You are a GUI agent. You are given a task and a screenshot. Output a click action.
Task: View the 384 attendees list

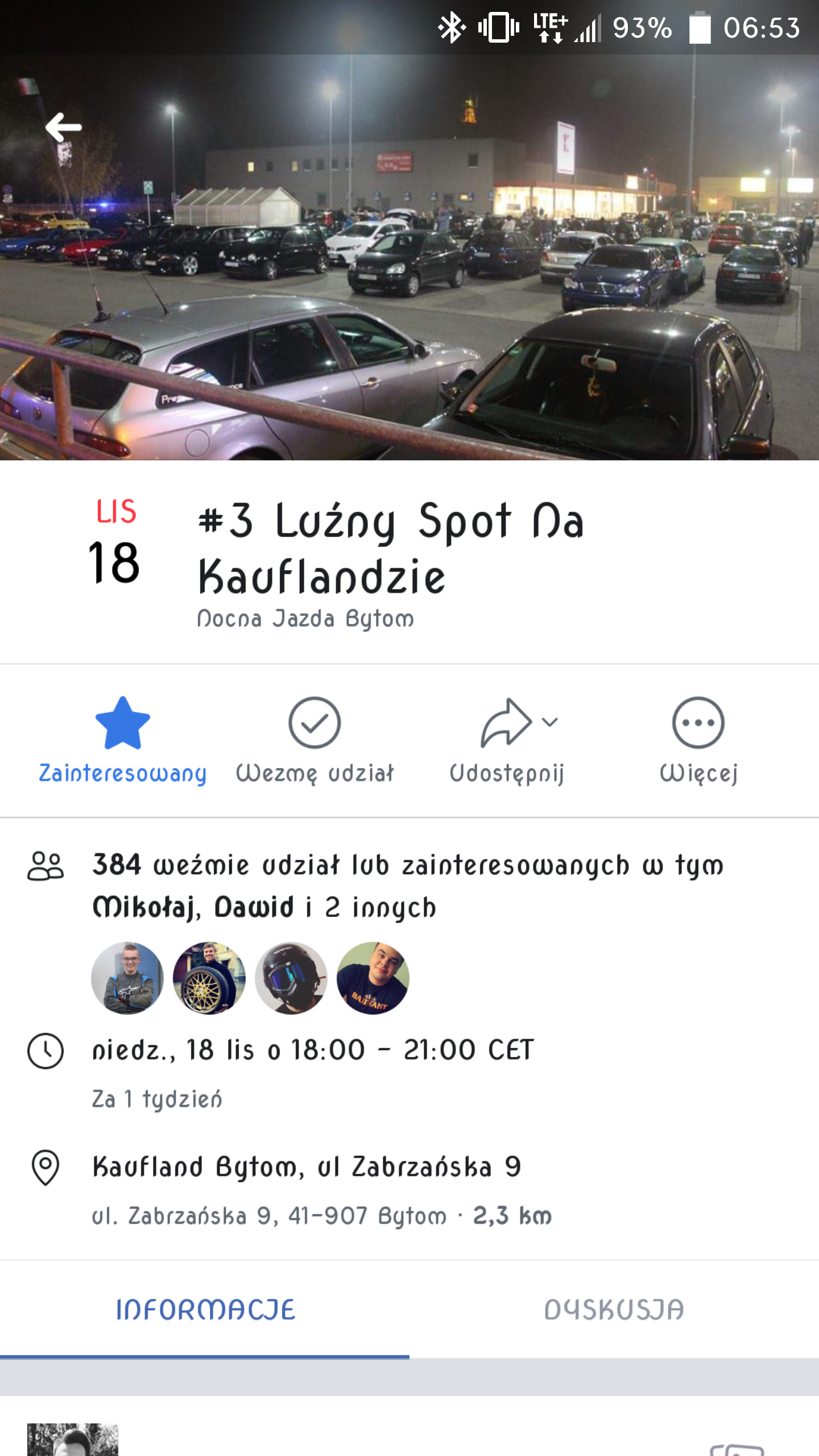pyautogui.click(x=407, y=886)
